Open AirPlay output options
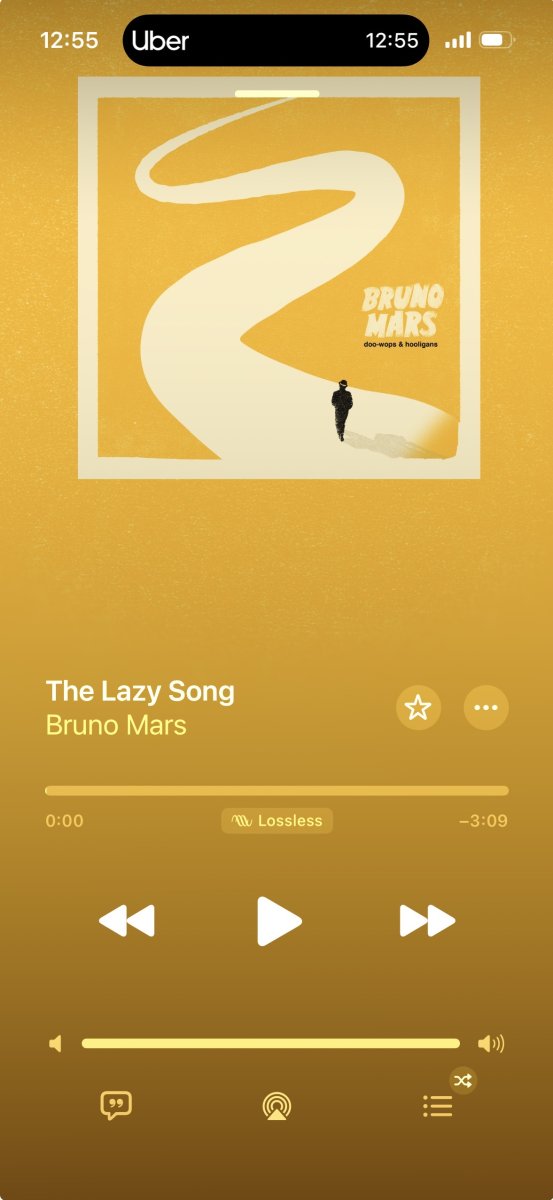 click(x=277, y=1106)
